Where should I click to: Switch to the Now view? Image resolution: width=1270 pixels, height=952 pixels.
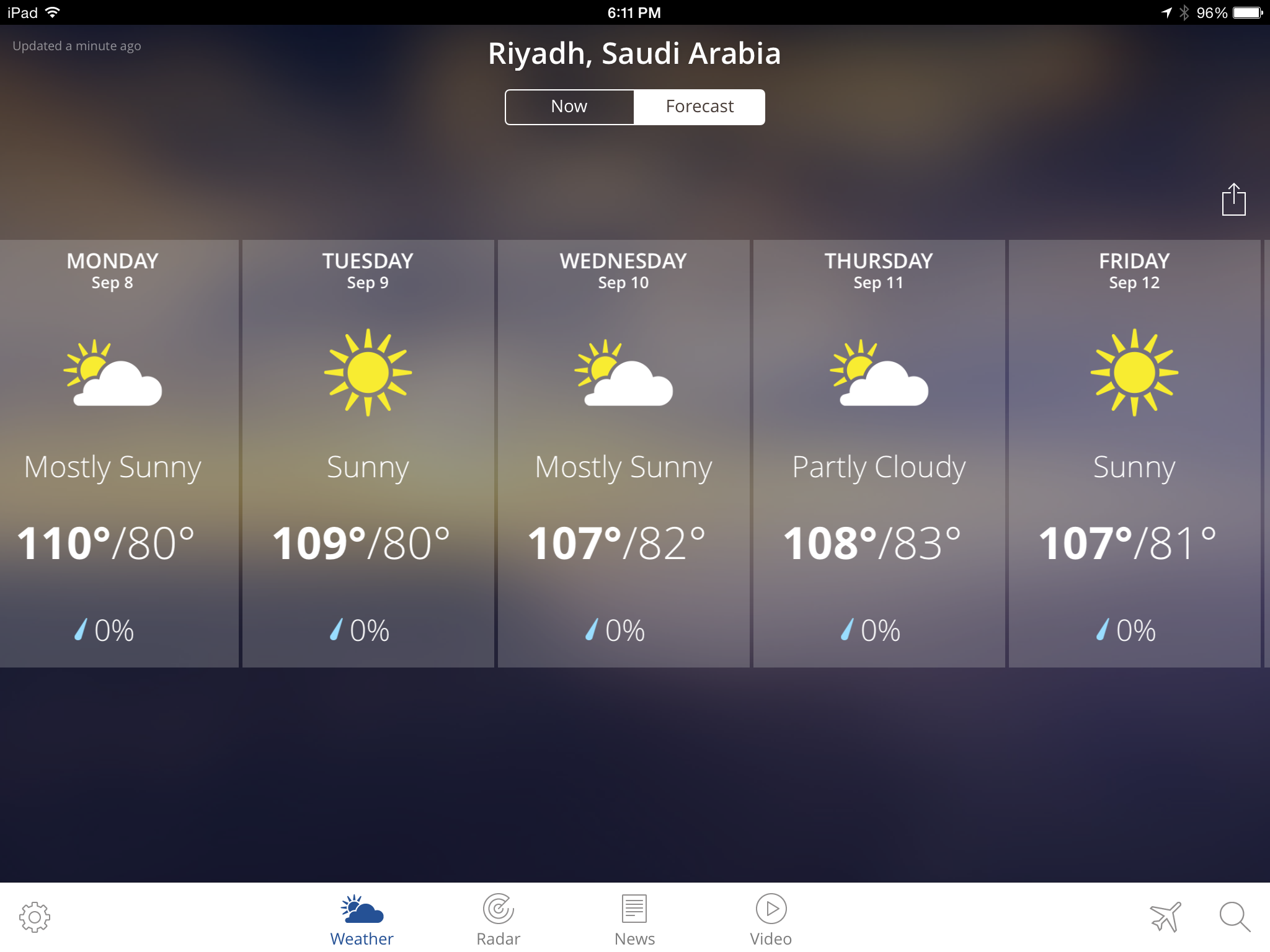[569, 107]
